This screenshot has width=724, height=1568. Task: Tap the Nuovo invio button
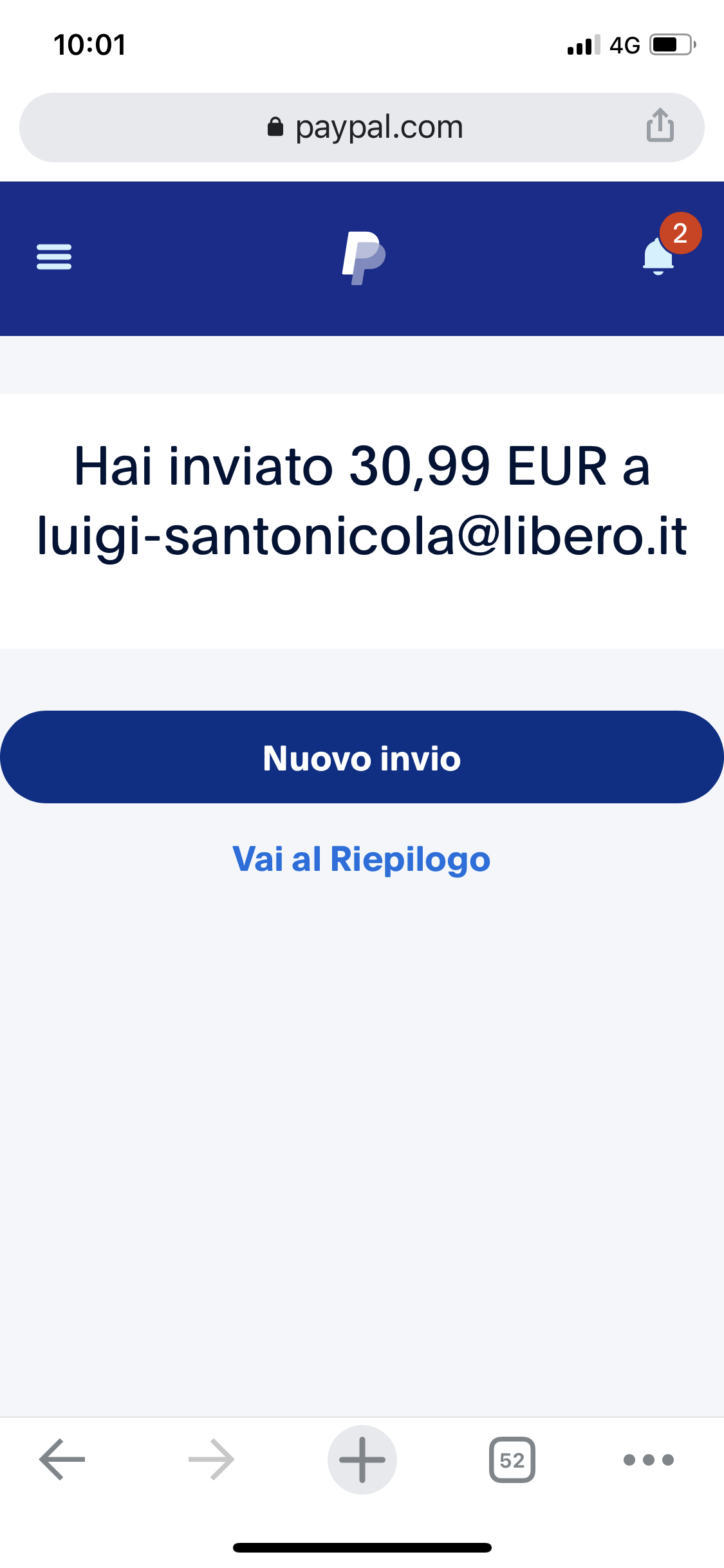(362, 757)
